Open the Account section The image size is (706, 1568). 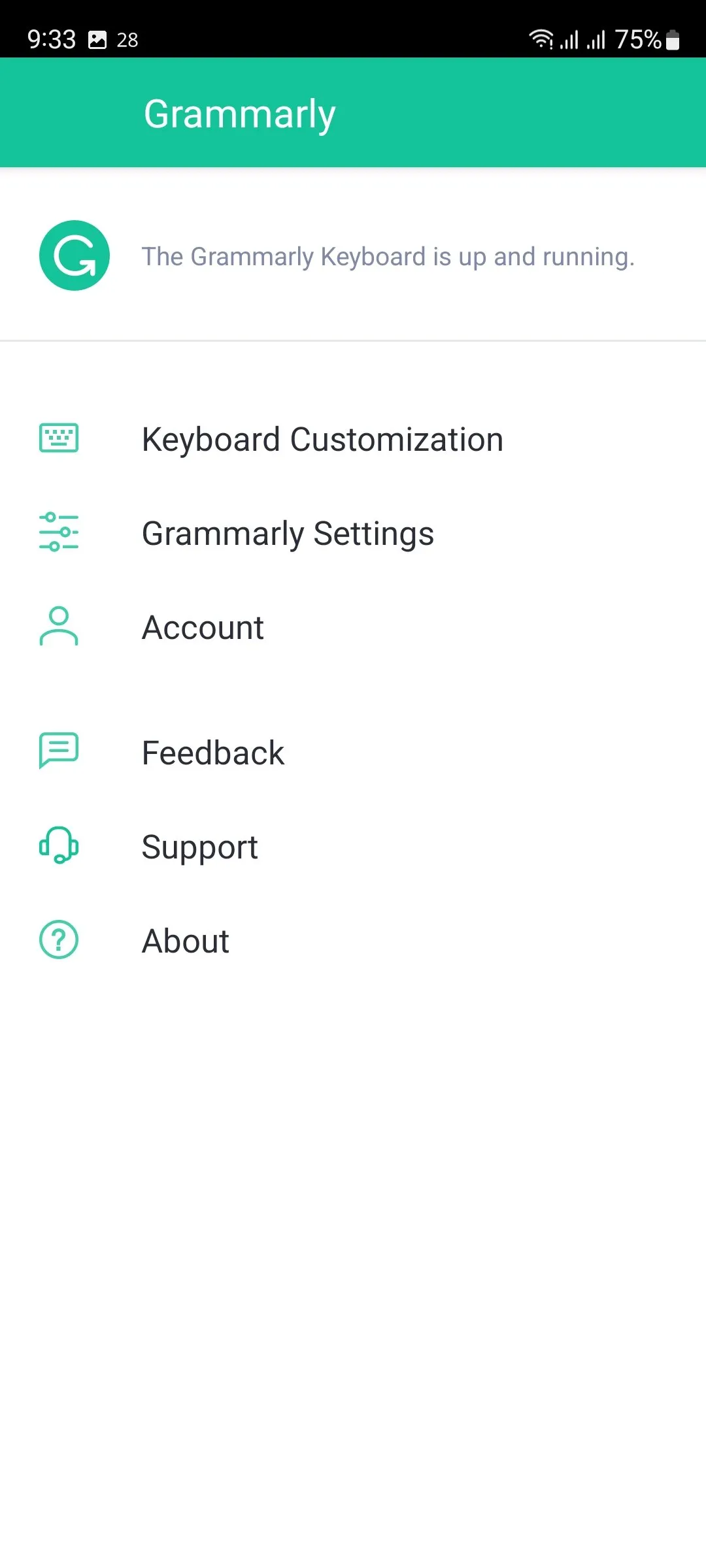203,628
